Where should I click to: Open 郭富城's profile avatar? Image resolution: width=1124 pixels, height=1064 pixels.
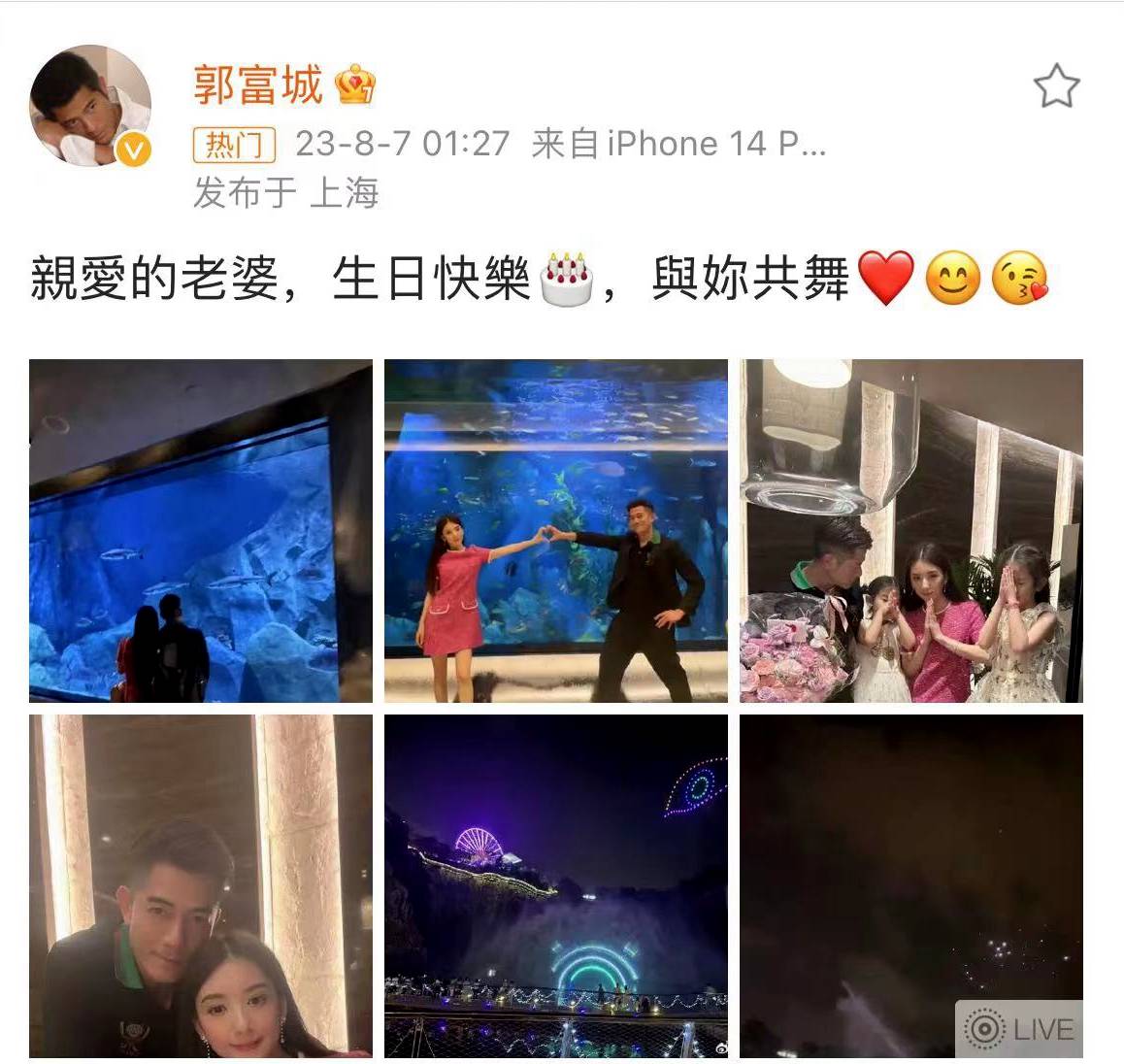(90, 106)
